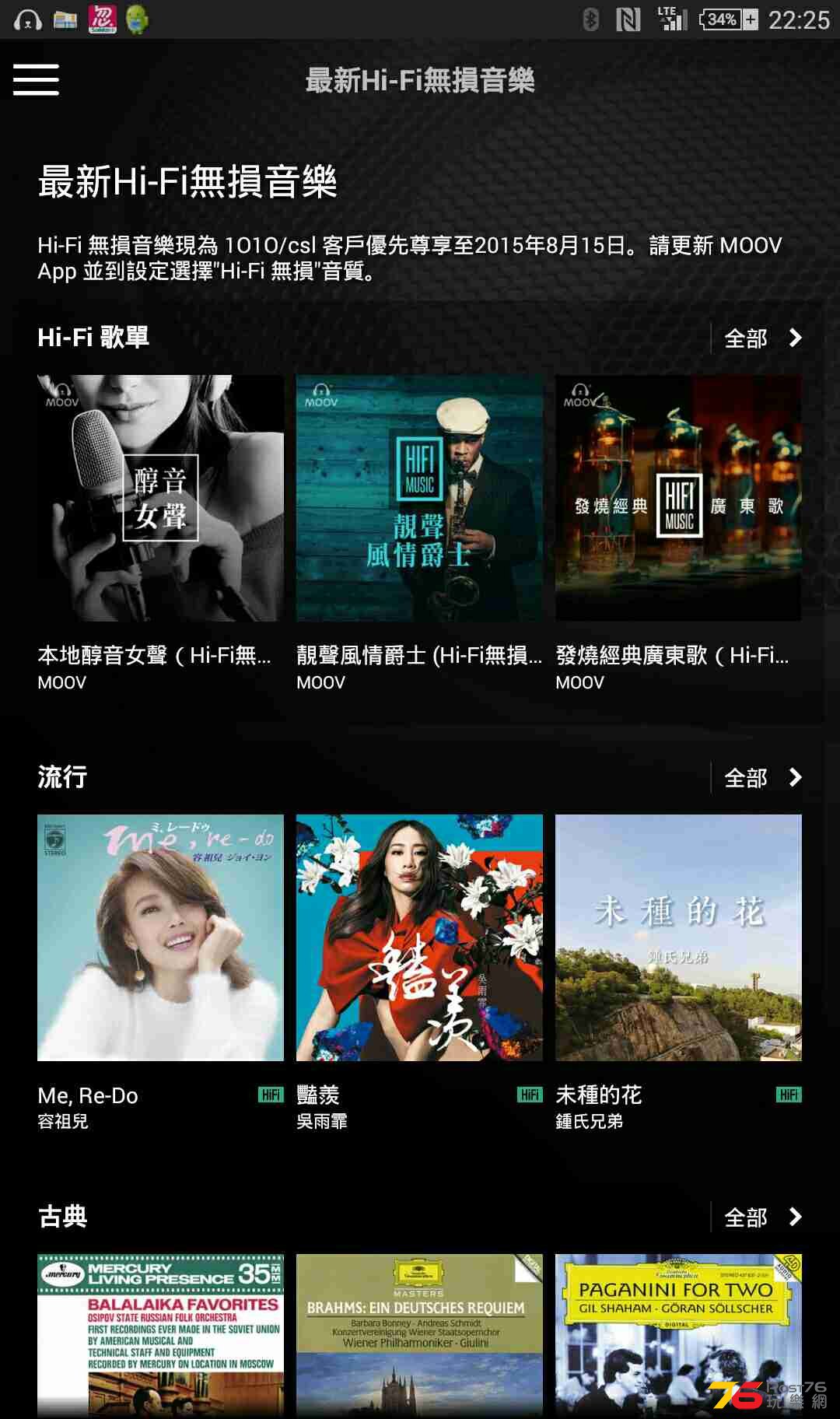
Task: Open the album 豔羨 by 吳雨霏
Action: point(419,937)
